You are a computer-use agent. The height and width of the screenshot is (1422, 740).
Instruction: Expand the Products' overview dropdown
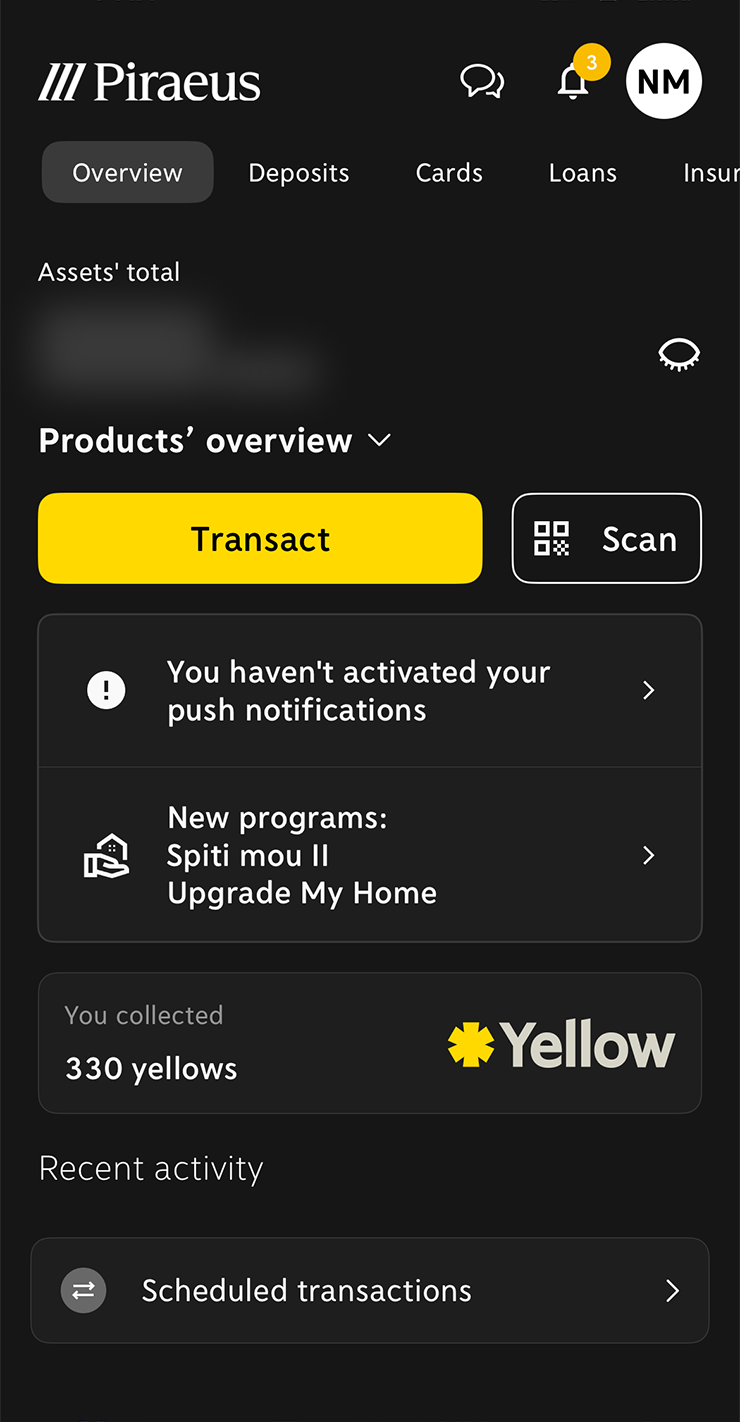click(379, 440)
